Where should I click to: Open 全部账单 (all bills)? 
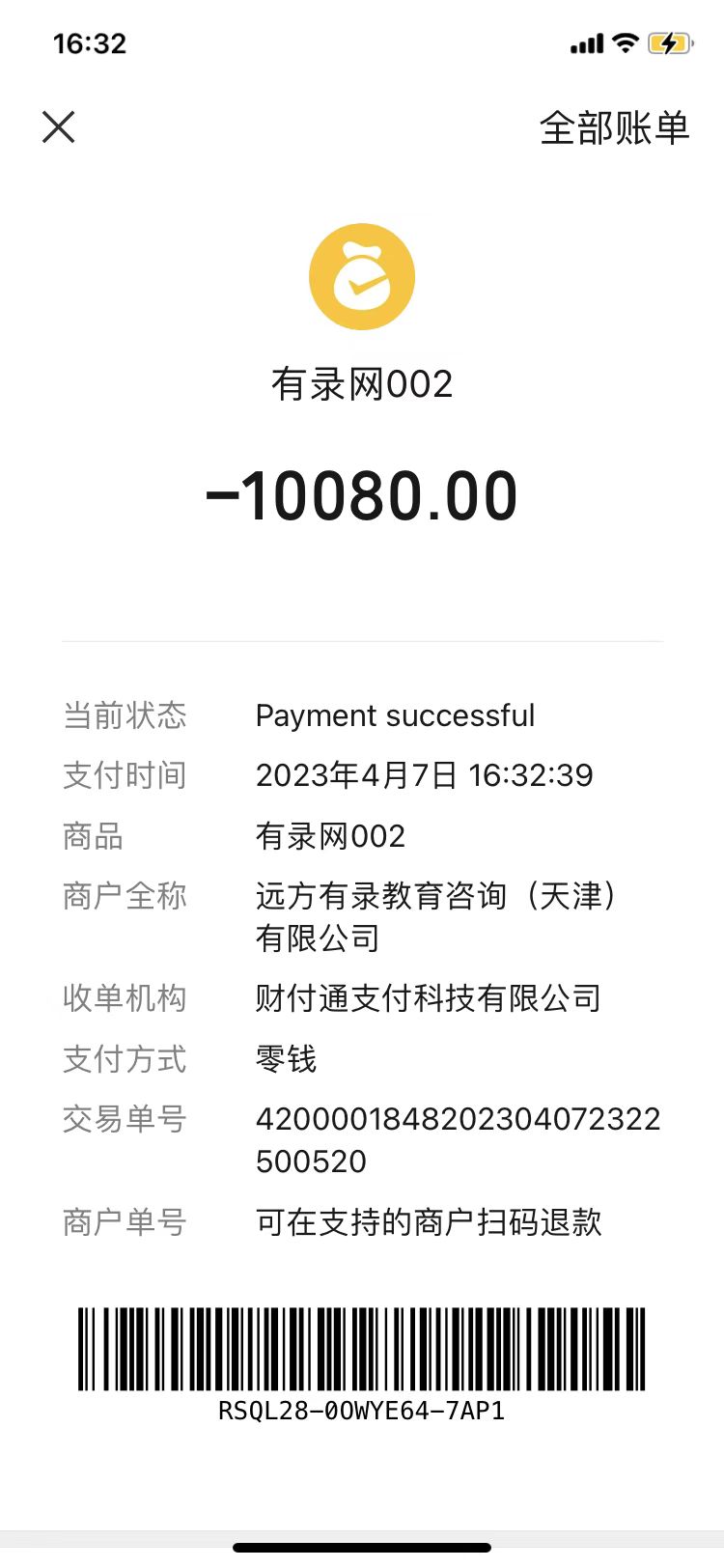614,127
